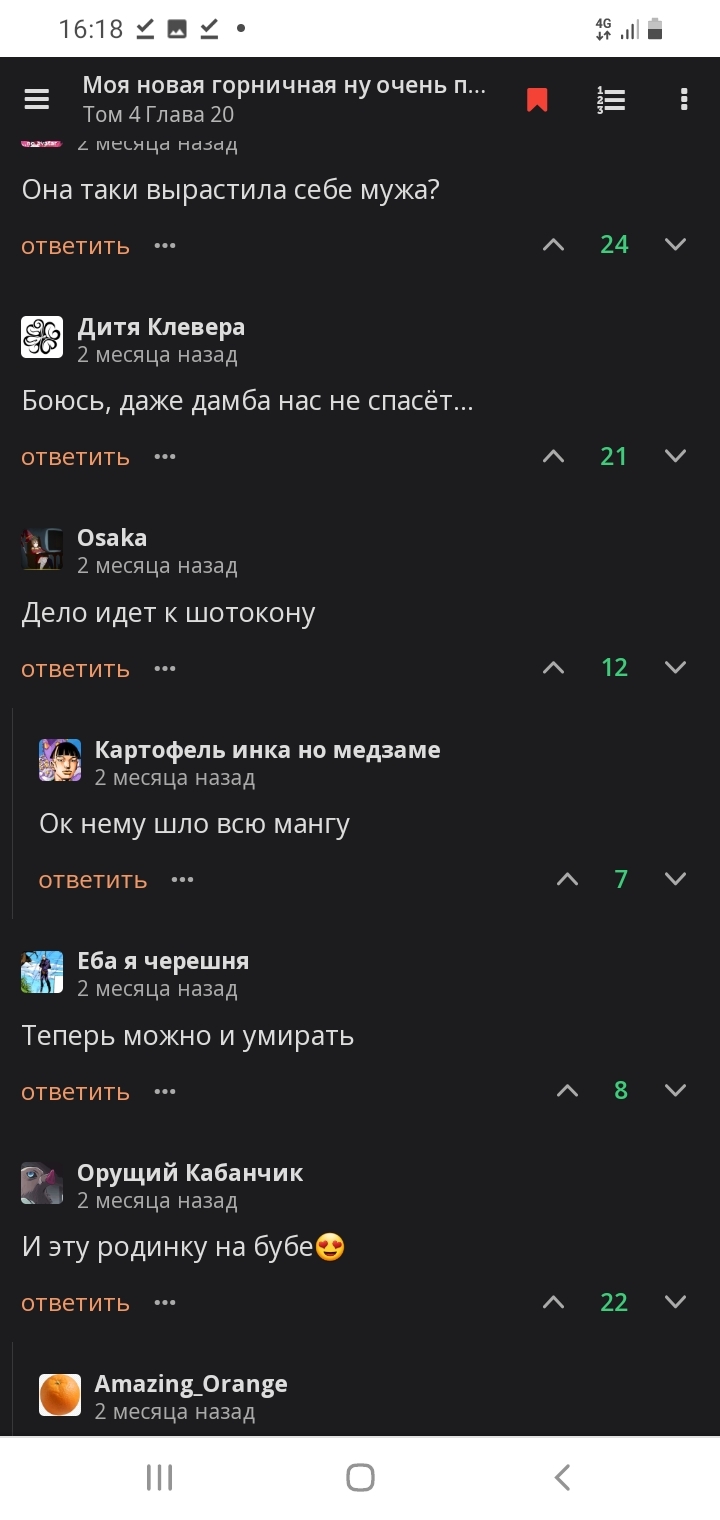Toggle the red bookmark icon
This screenshot has height=1520, width=720.
coord(537,100)
